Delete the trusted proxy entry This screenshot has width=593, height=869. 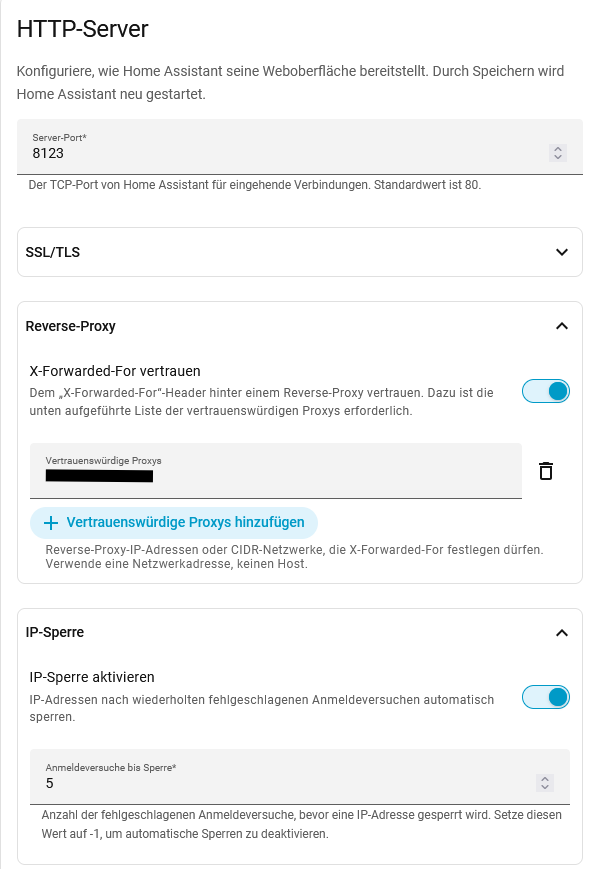tap(546, 471)
